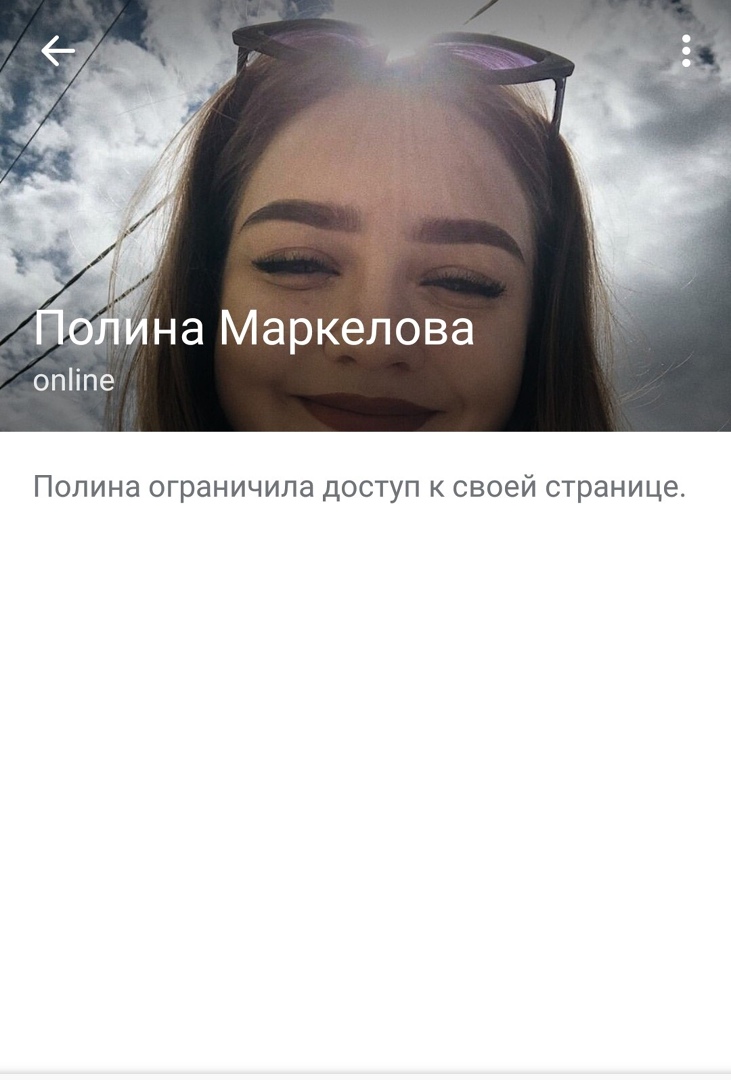
Task: Open the three-dot overflow menu
Action: tap(686, 51)
